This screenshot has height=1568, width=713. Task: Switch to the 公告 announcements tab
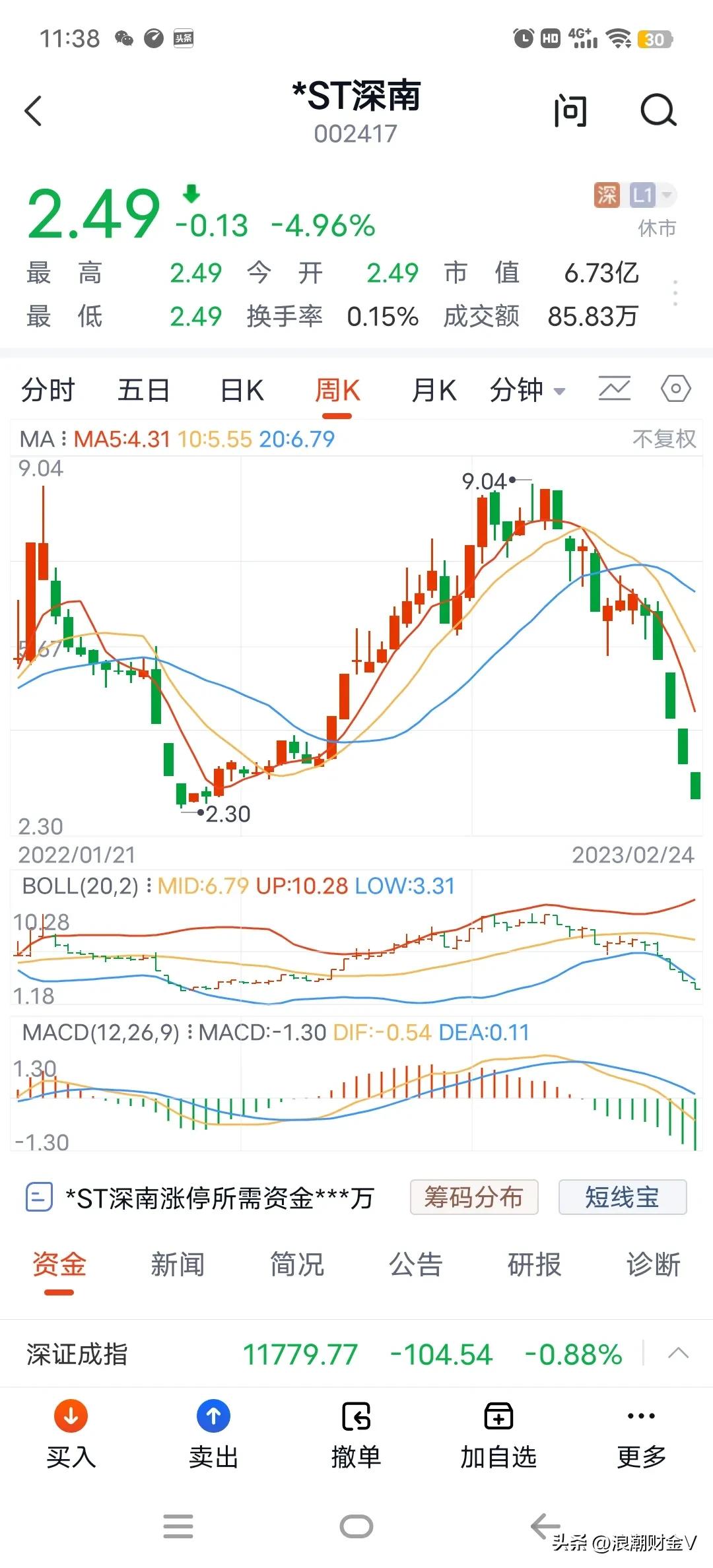point(416,1263)
